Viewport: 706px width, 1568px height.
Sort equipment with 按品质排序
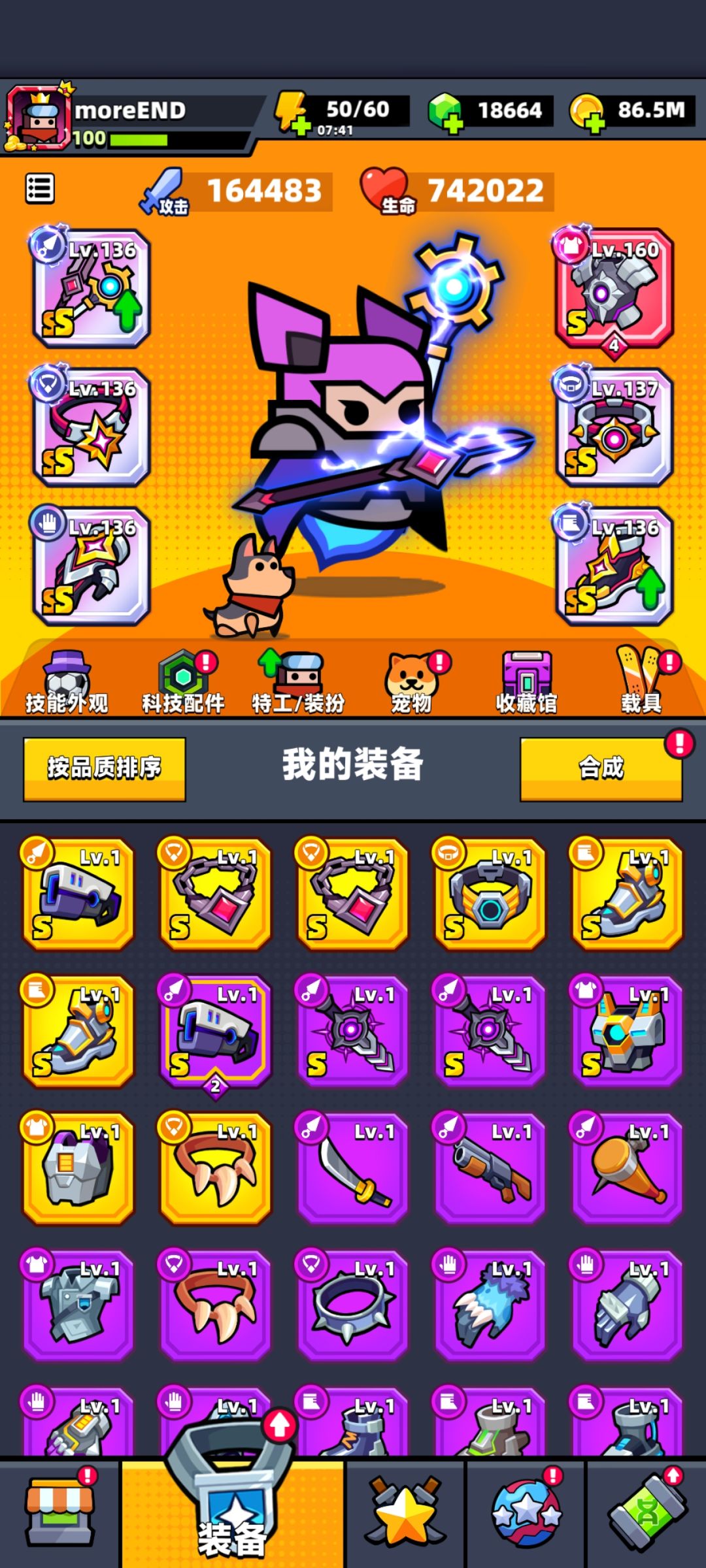point(105,769)
